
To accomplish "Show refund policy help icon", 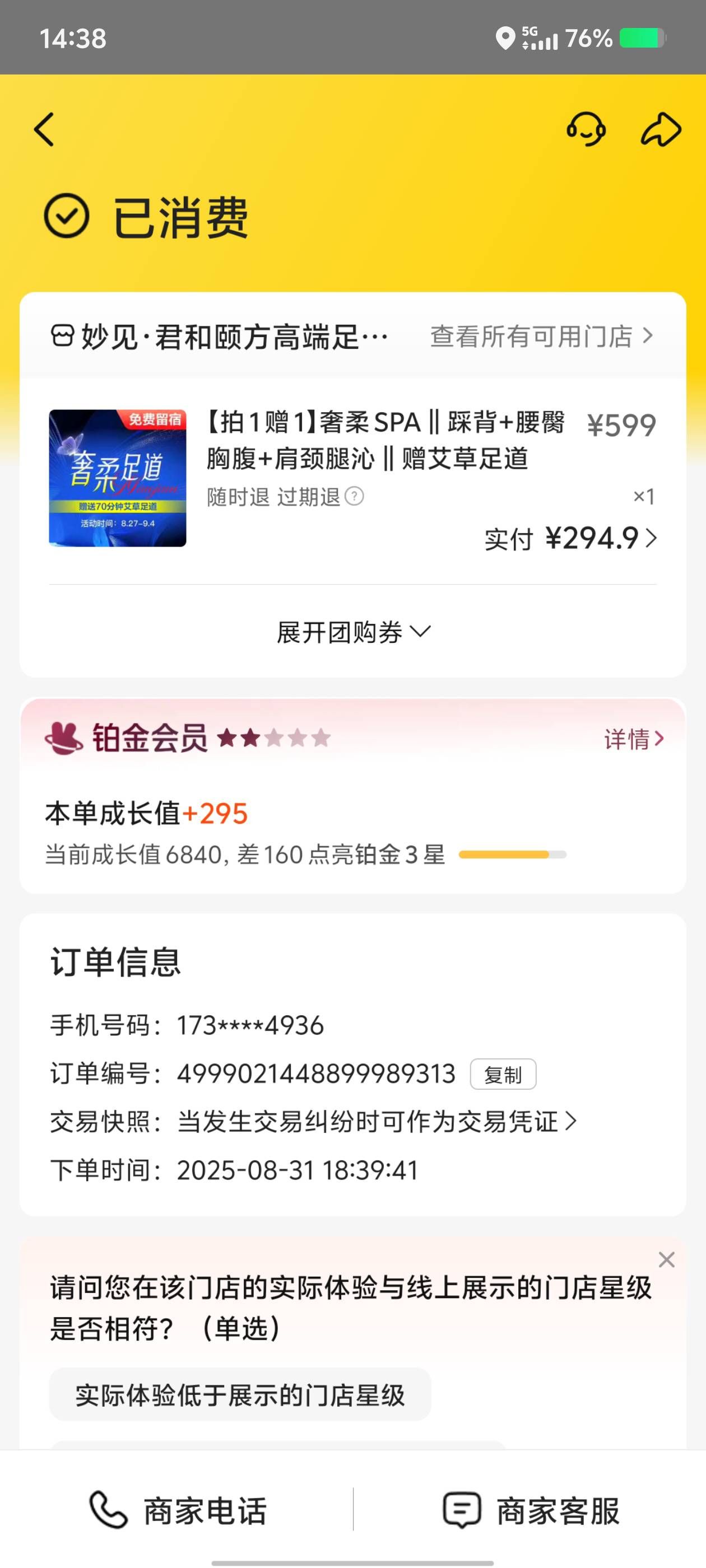I will [x=355, y=497].
